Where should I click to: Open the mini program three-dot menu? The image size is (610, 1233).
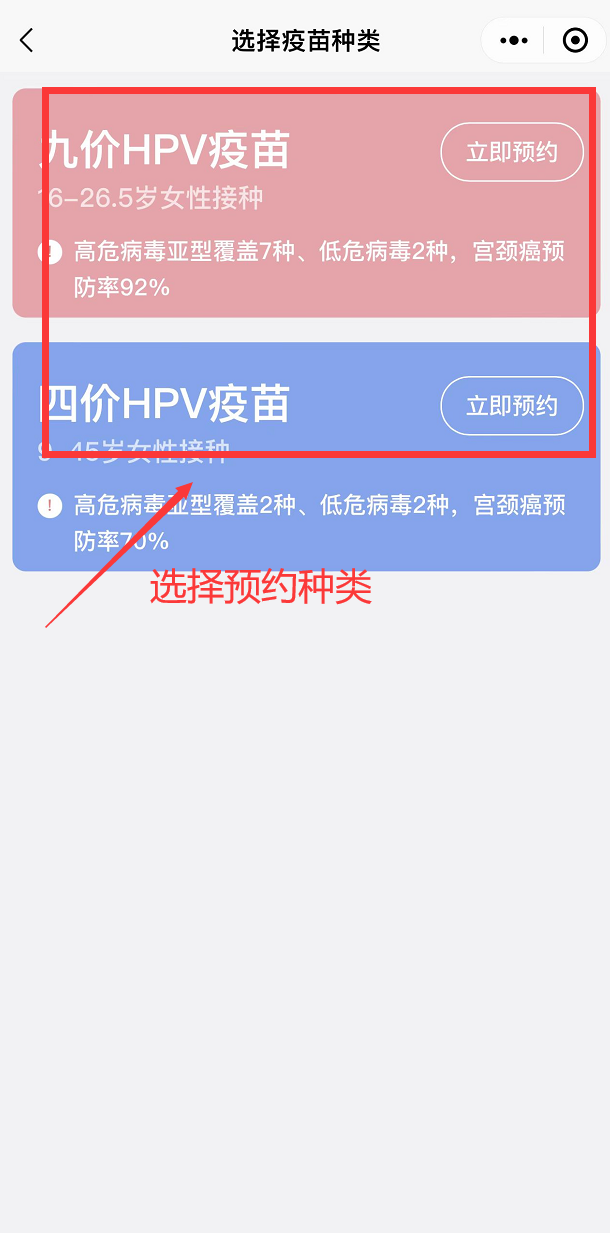(513, 40)
